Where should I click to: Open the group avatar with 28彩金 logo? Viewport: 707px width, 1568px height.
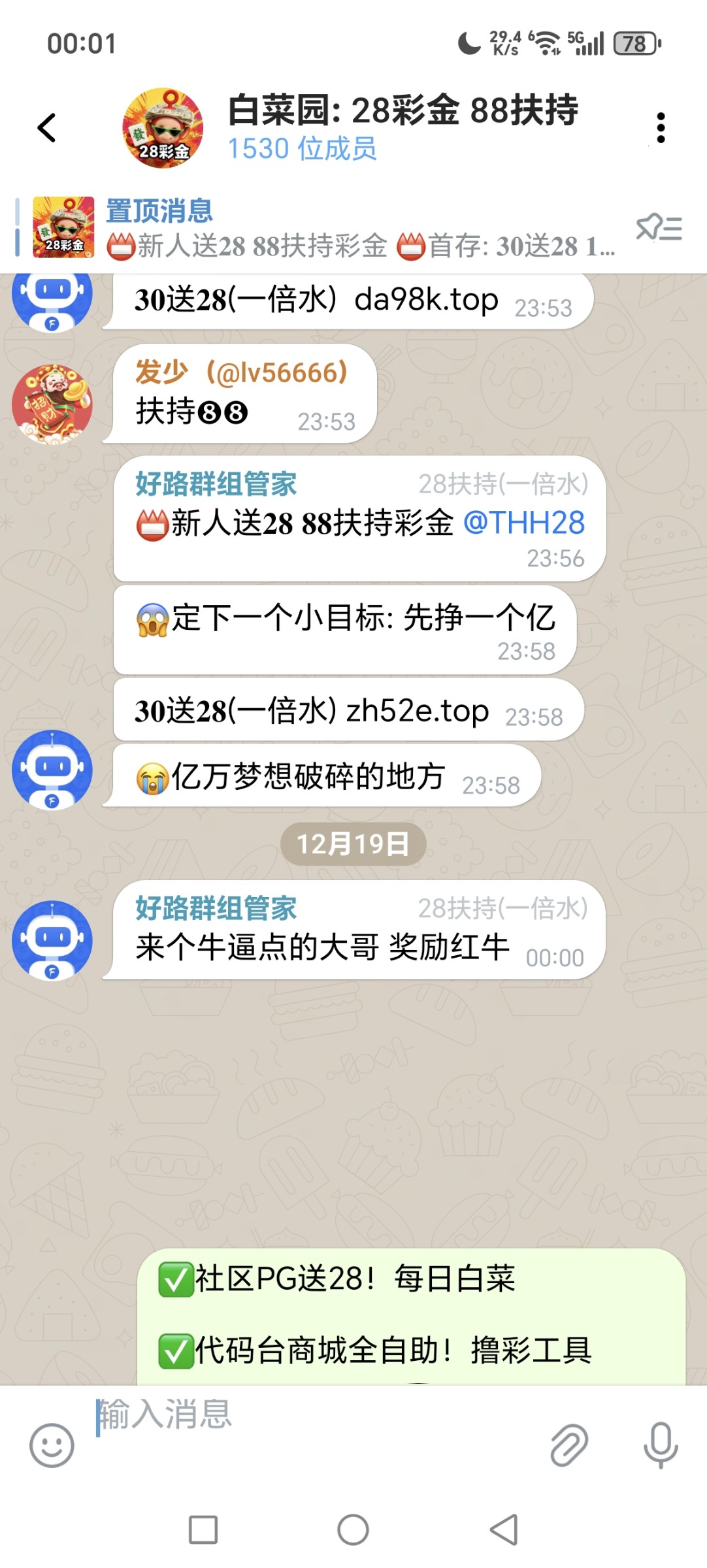[x=164, y=128]
